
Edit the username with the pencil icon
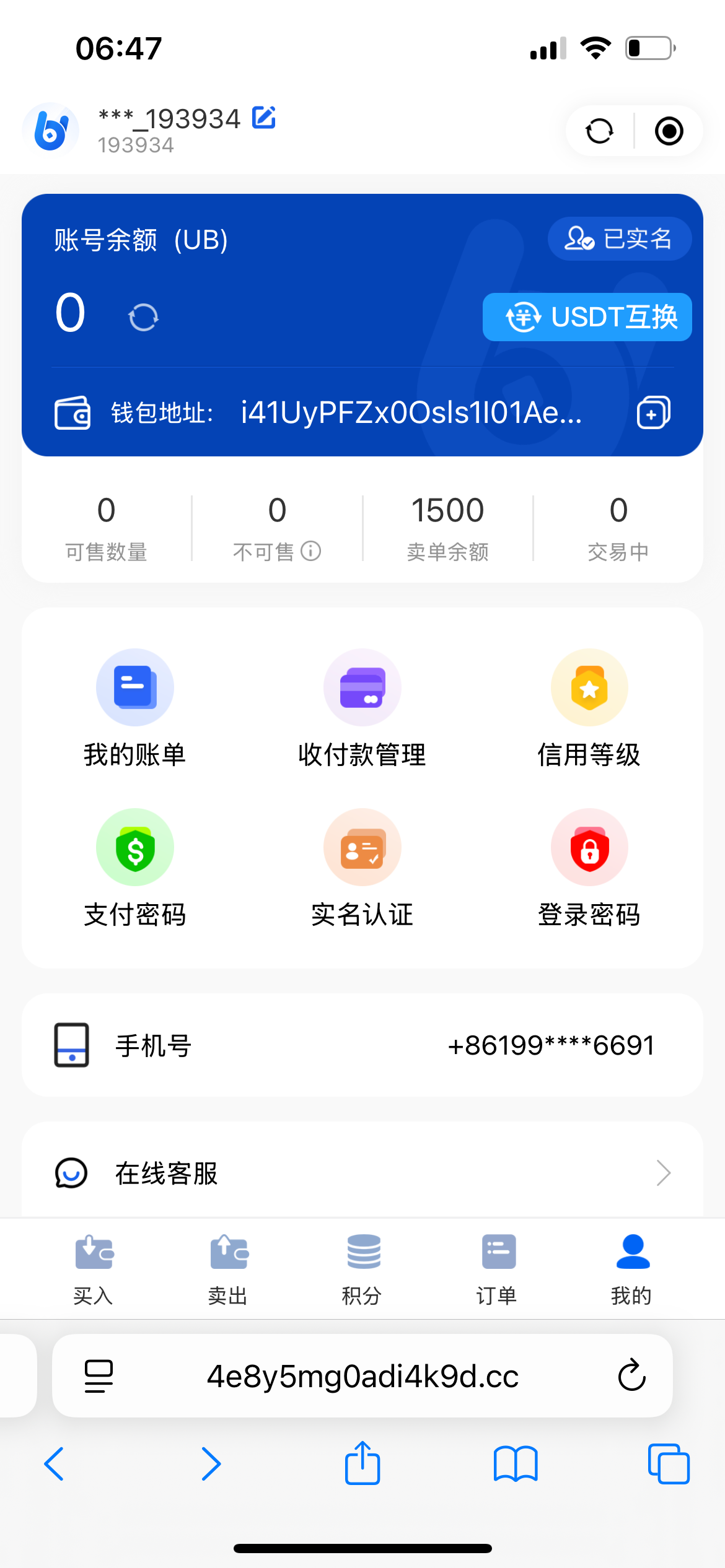coord(264,117)
